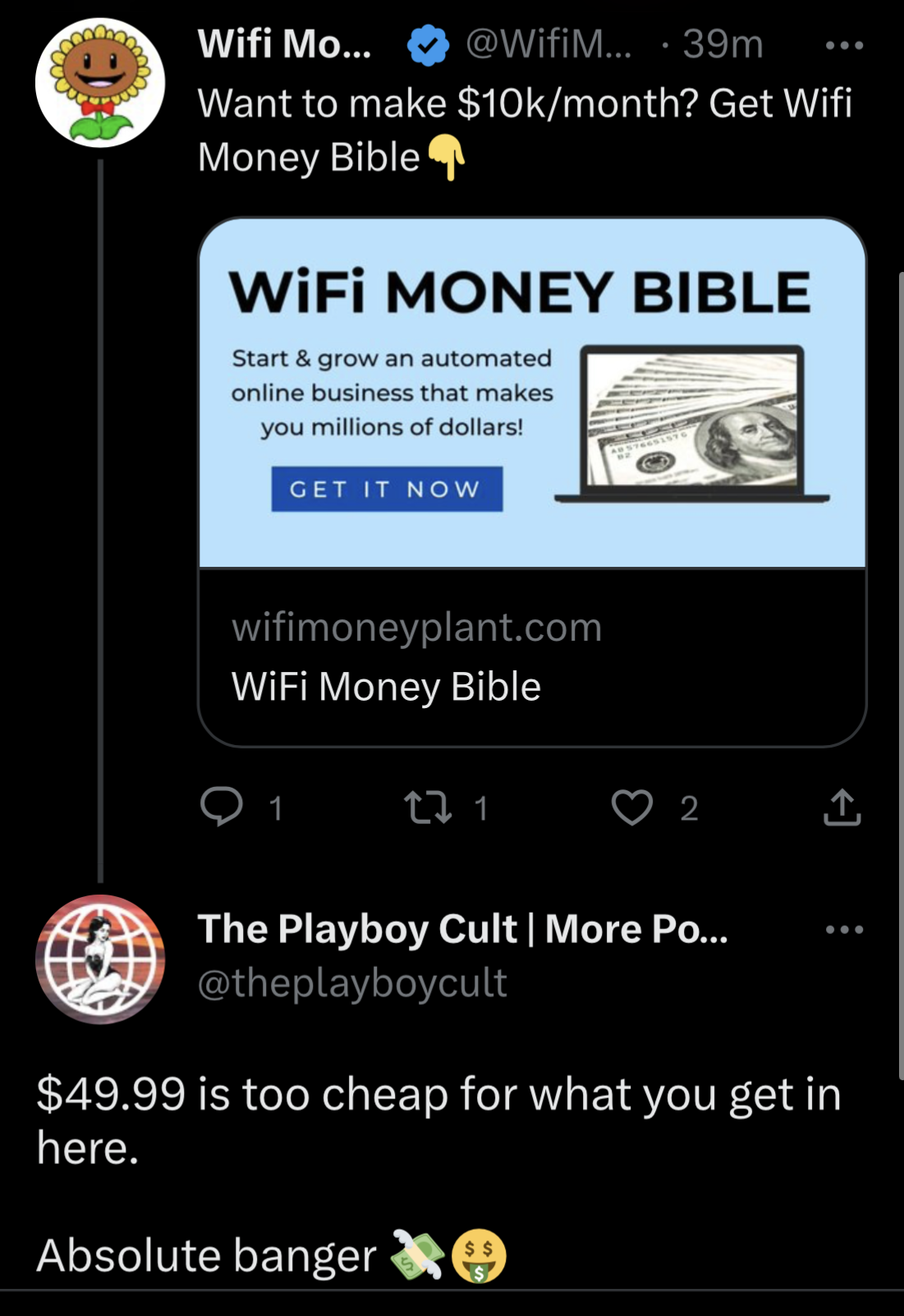904x1316 pixels.
Task: Open Wifi Money's profile picture
Action: click(100, 83)
